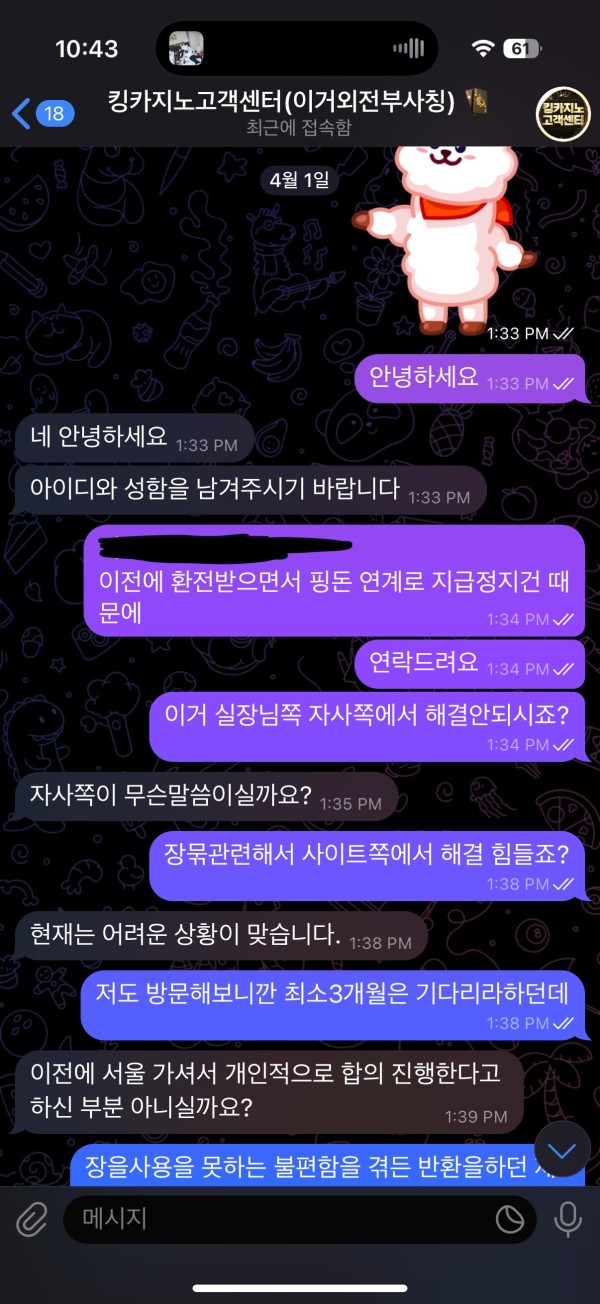The height and width of the screenshot is (1304, 600).
Task: Jump to the latest message with the down arrow
Action: coord(561,1150)
